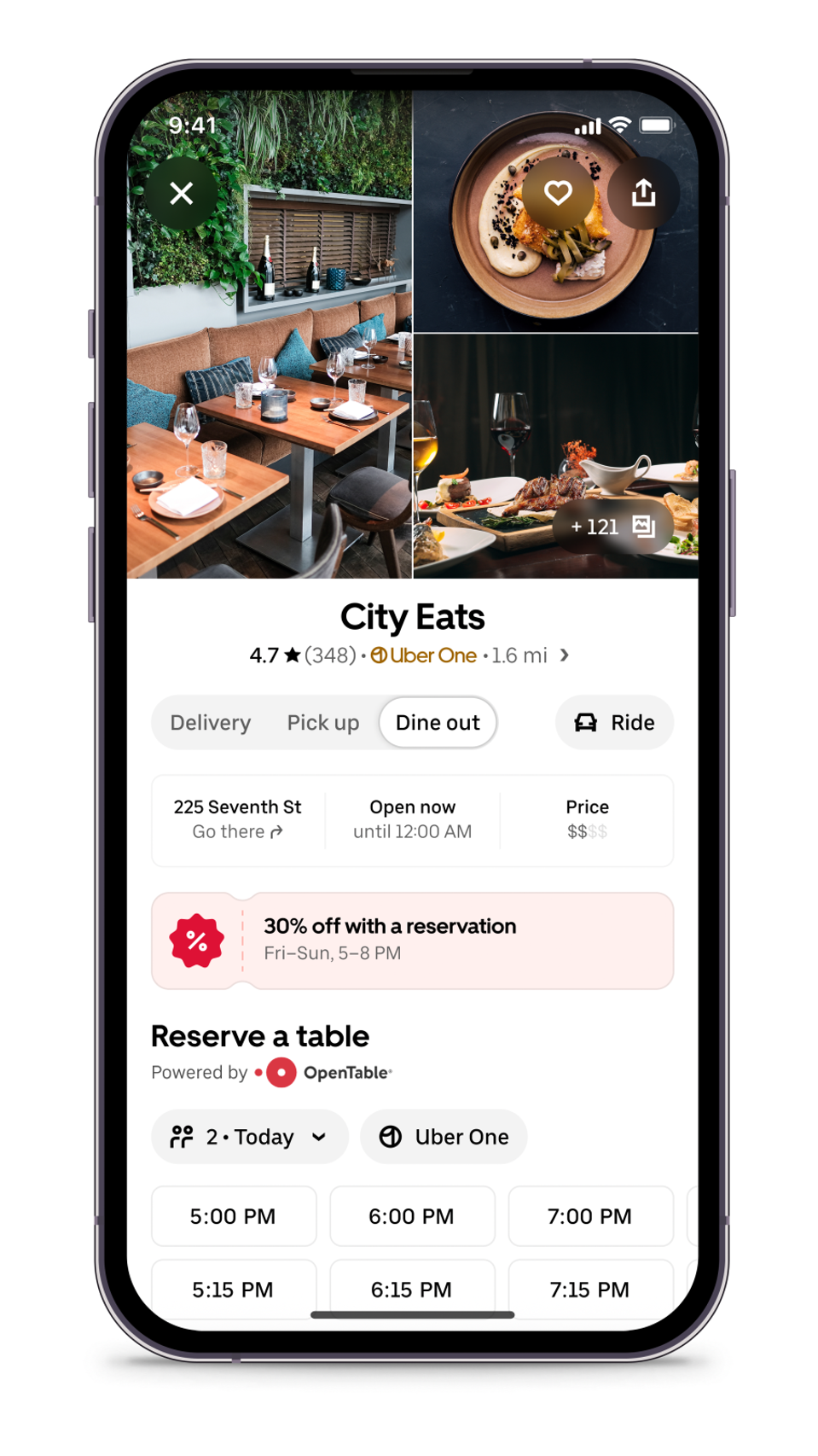
Task: Switch to the Delivery tab
Action: 210,723
